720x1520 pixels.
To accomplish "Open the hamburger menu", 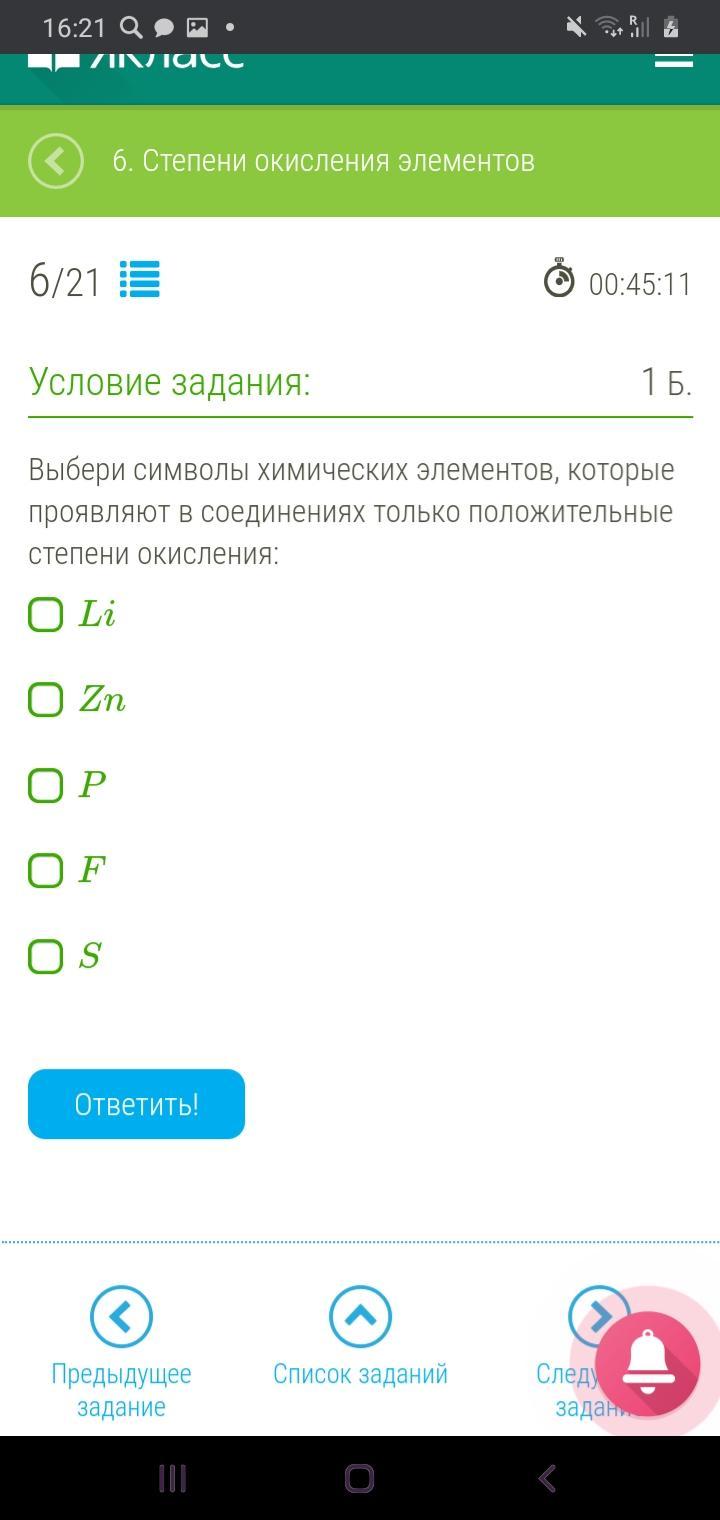I will [x=673, y=59].
